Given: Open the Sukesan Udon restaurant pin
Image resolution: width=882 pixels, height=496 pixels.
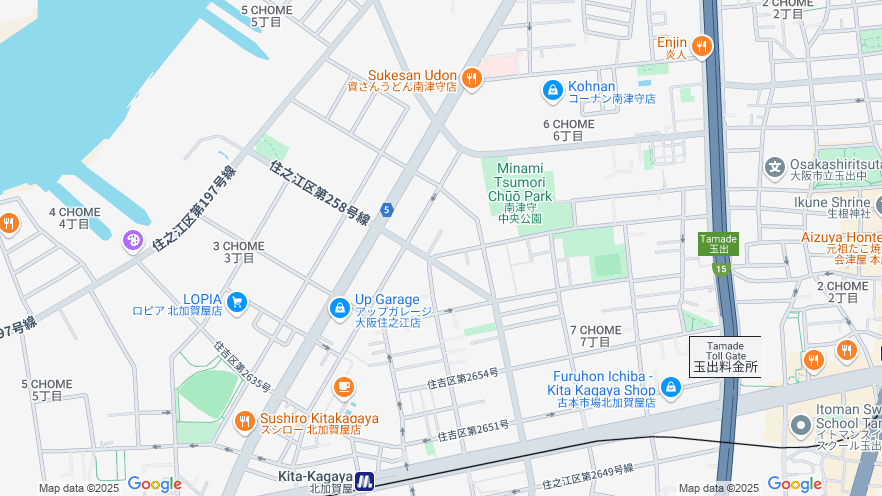Looking at the screenshot, I should point(472,77).
